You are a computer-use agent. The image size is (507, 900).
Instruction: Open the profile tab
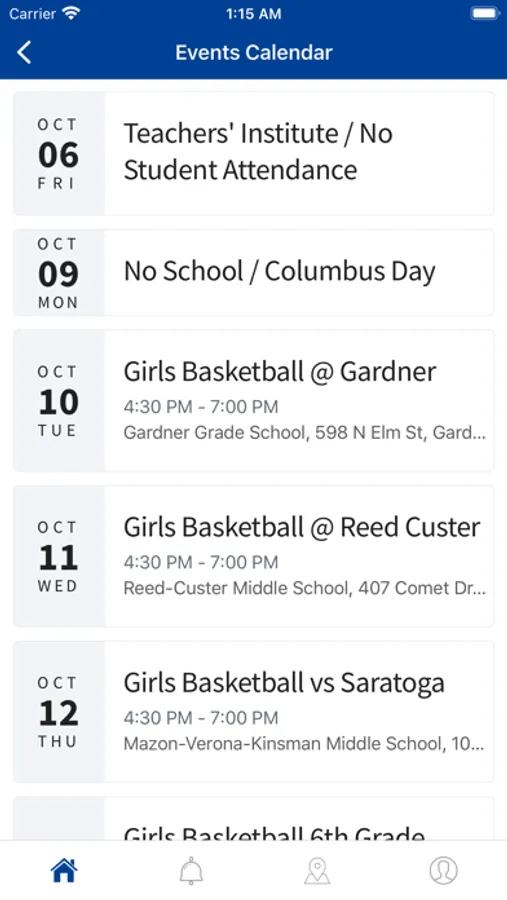[443, 871]
